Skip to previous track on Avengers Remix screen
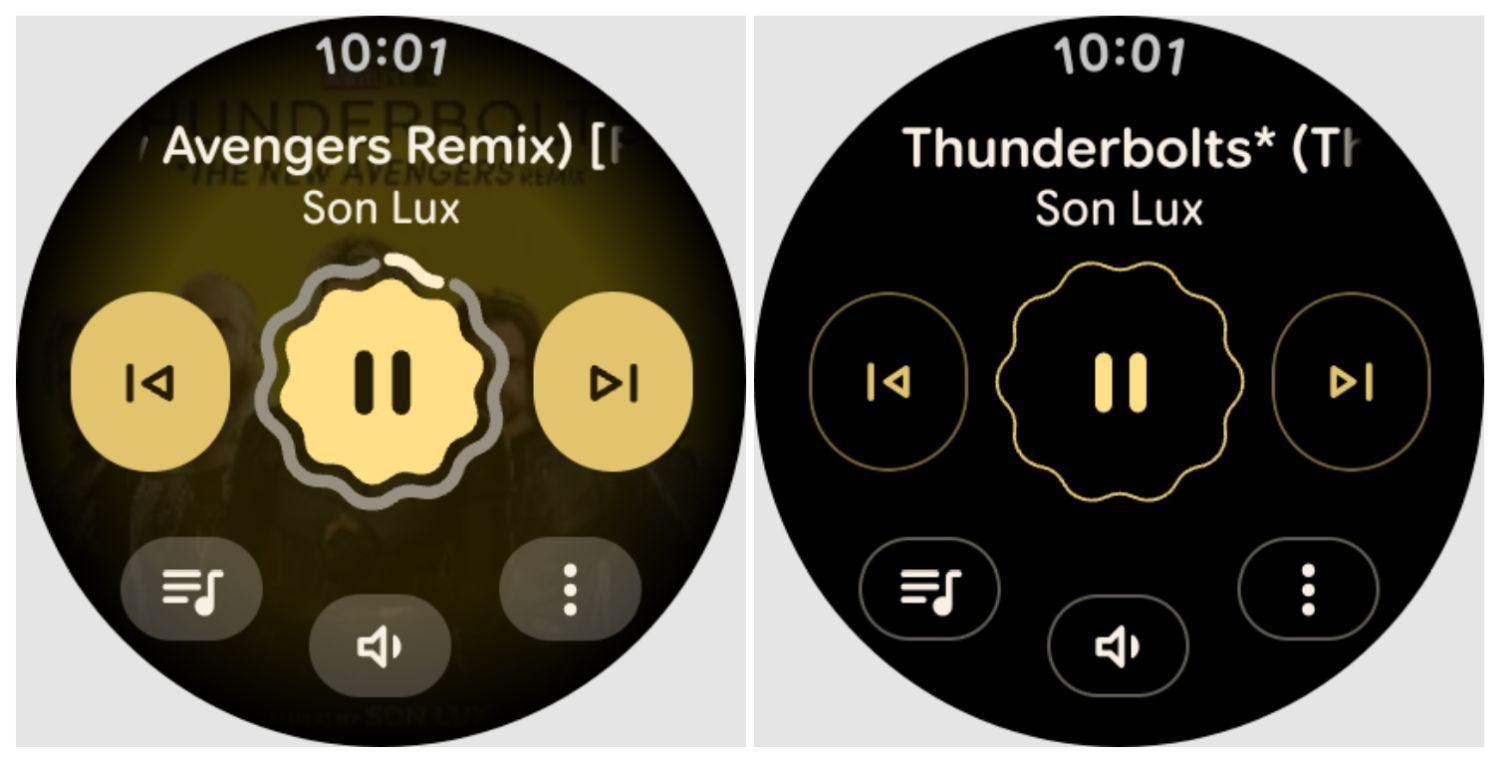This screenshot has height=761, width=1500. pyautogui.click(x=150, y=381)
